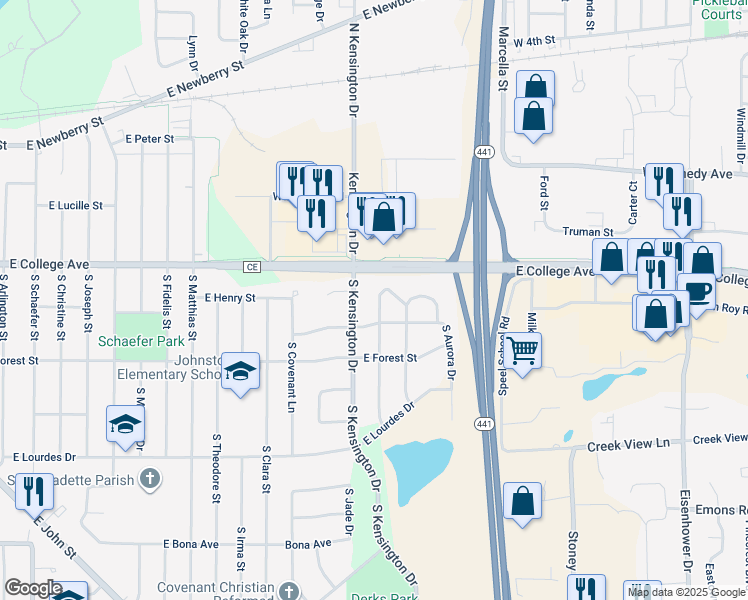Viewport: 748px width, 600px height.
Task: Open the shopping bag marker by N Kensington Dr
Action: pyautogui.click(x=383, y=217)
